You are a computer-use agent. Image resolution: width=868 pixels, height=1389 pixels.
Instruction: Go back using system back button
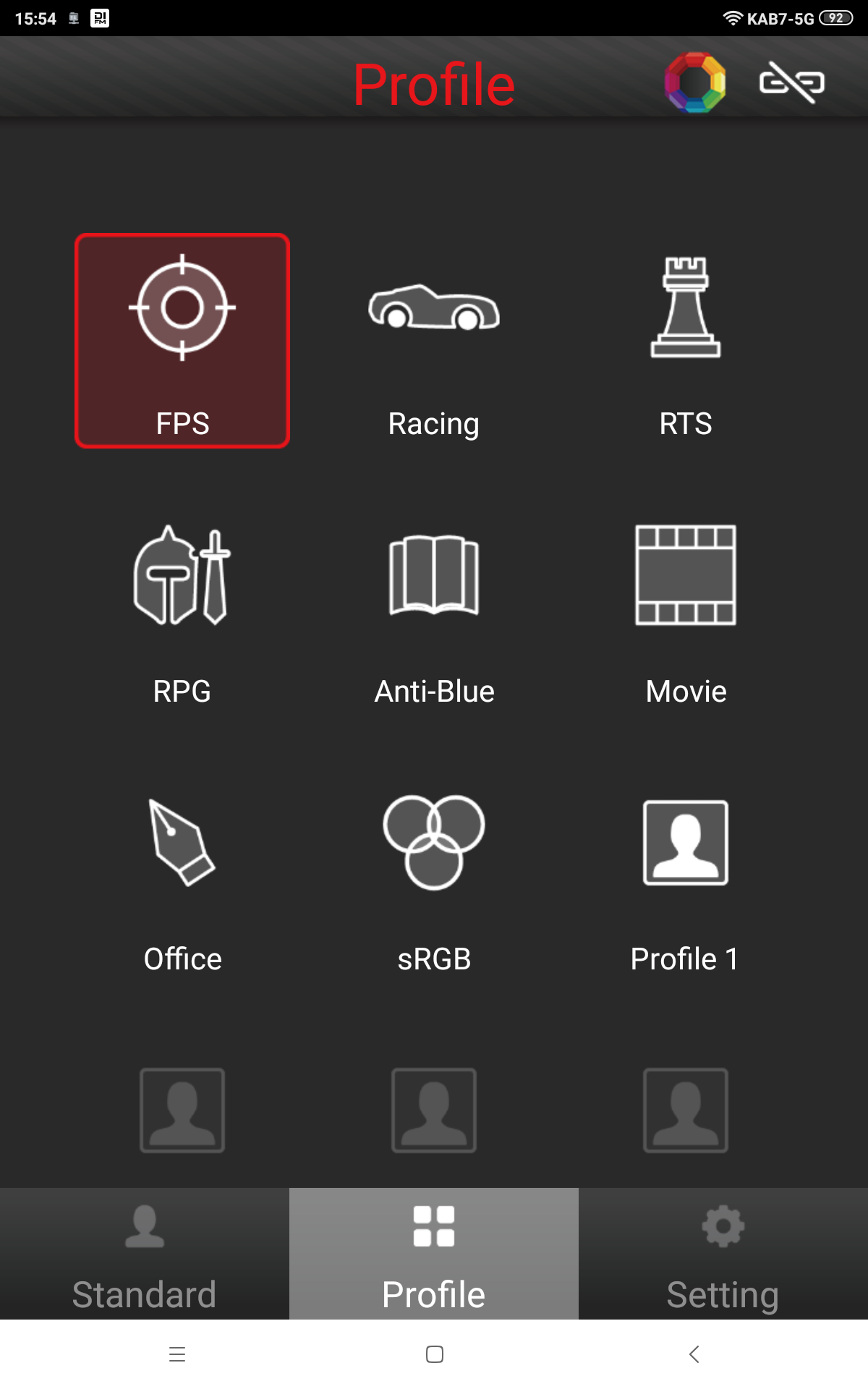click(694, 1354)
